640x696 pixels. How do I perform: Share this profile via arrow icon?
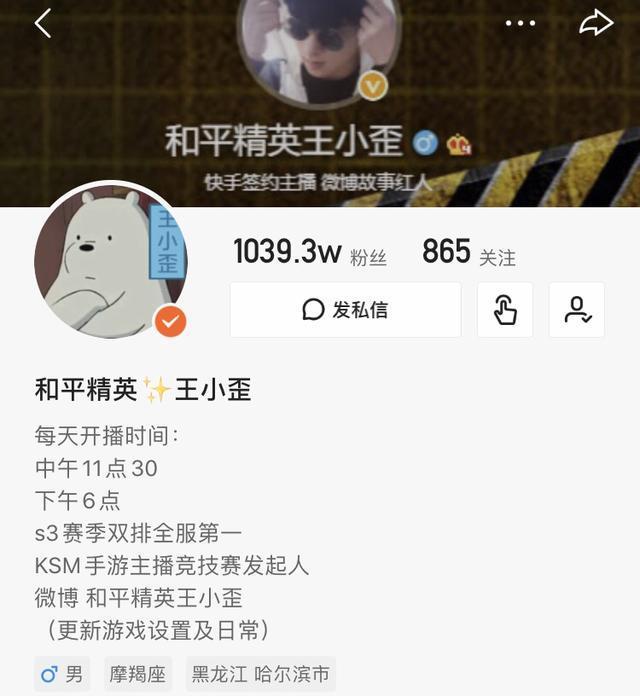click(x=596, y=23)
